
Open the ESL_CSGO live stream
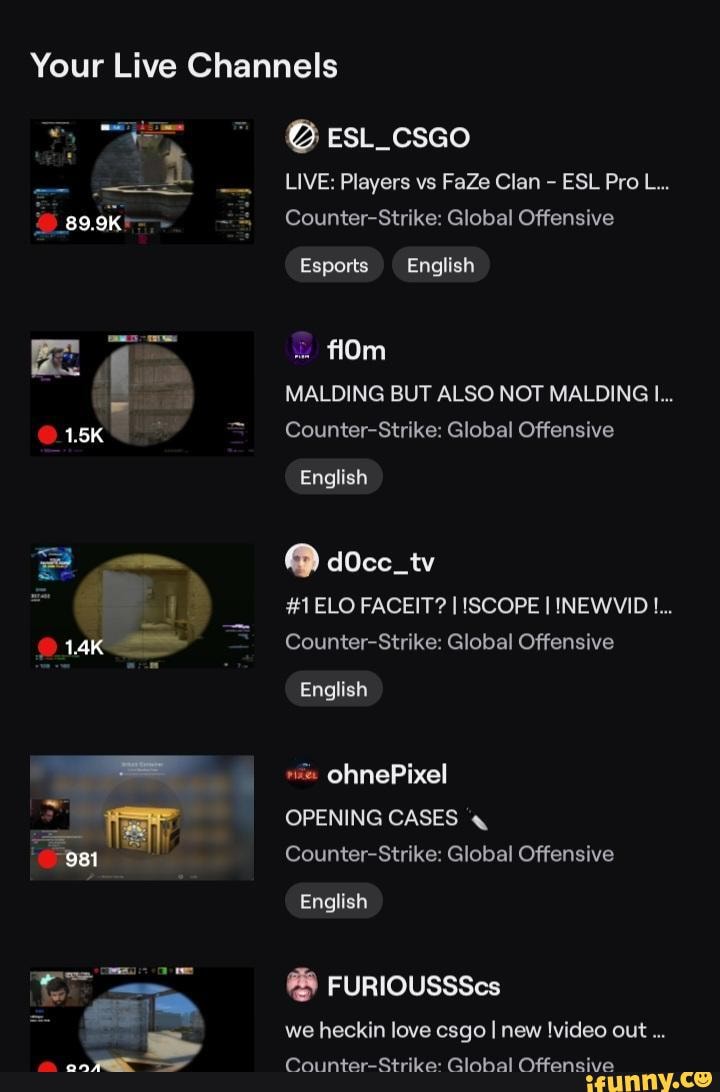pos(141,181)
